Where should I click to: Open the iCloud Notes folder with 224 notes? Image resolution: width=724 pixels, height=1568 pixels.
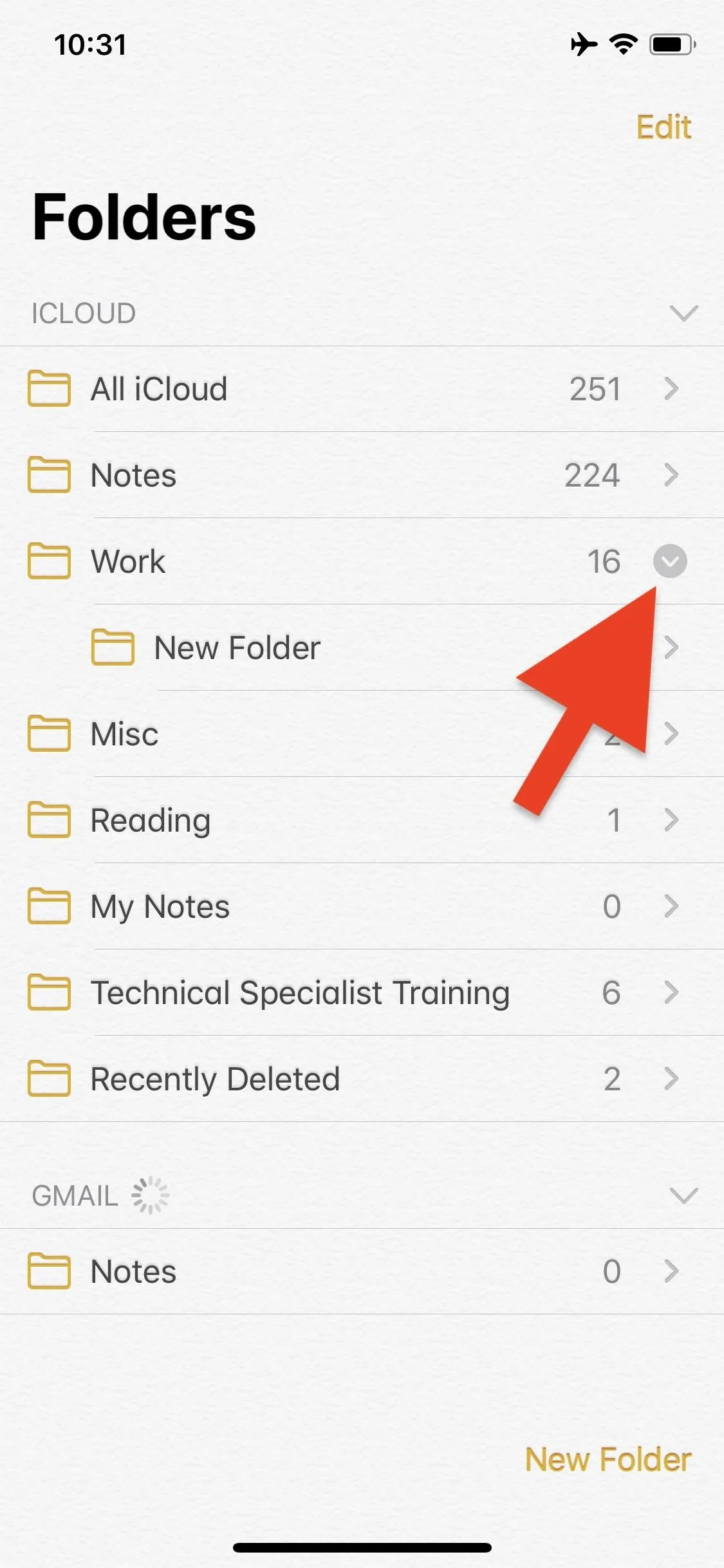(362, 475)
